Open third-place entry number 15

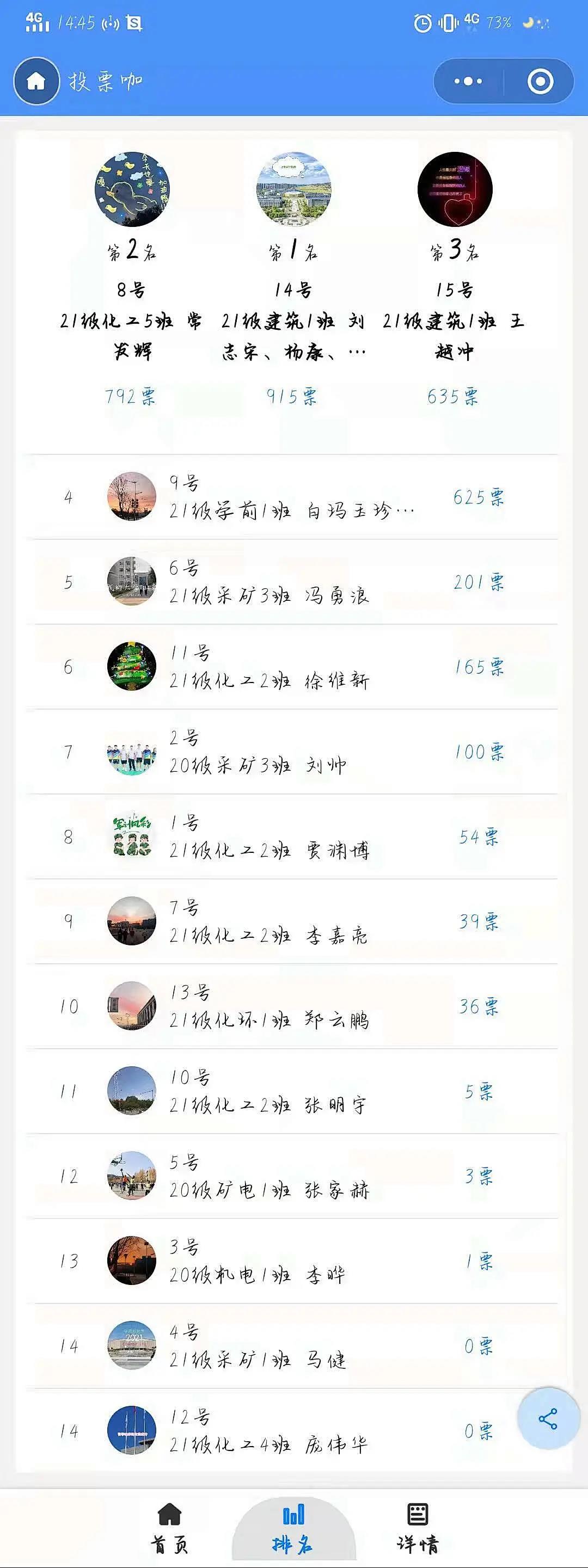455,190
